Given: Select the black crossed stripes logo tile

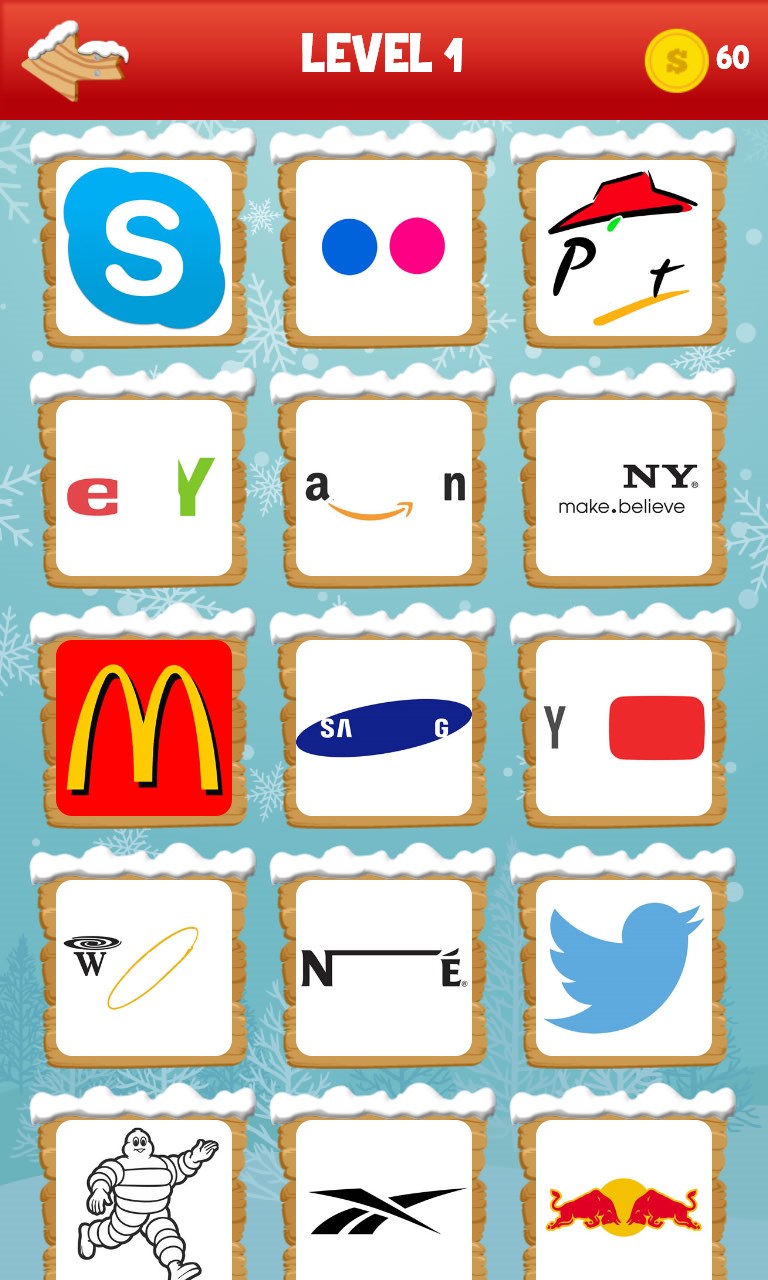Looking at the screenshot, I should click(x=384, y=1200).
